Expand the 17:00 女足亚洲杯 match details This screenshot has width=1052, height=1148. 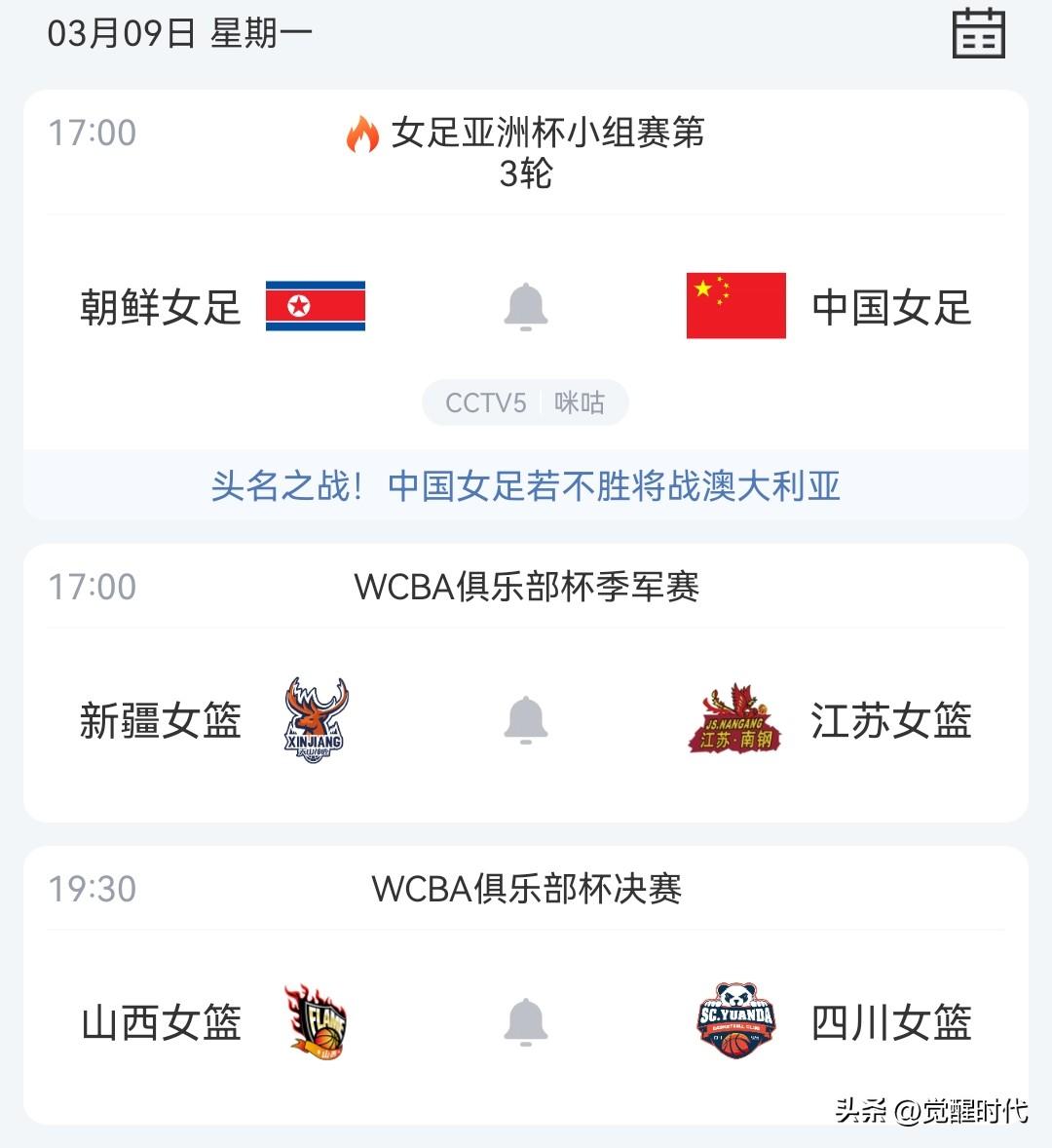(526, 153)
